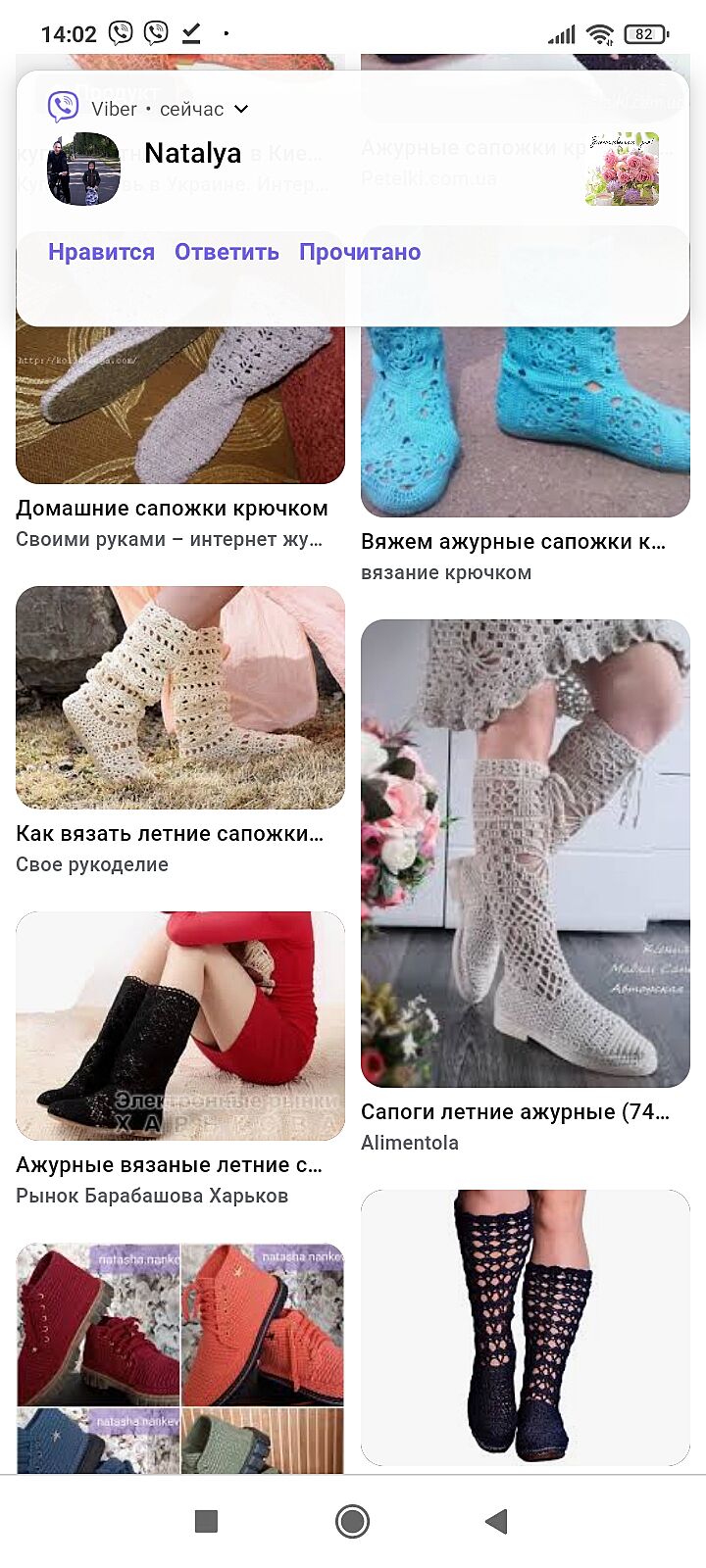Open Сапоги летние ажурные Alimentola pin

(525, 853)
